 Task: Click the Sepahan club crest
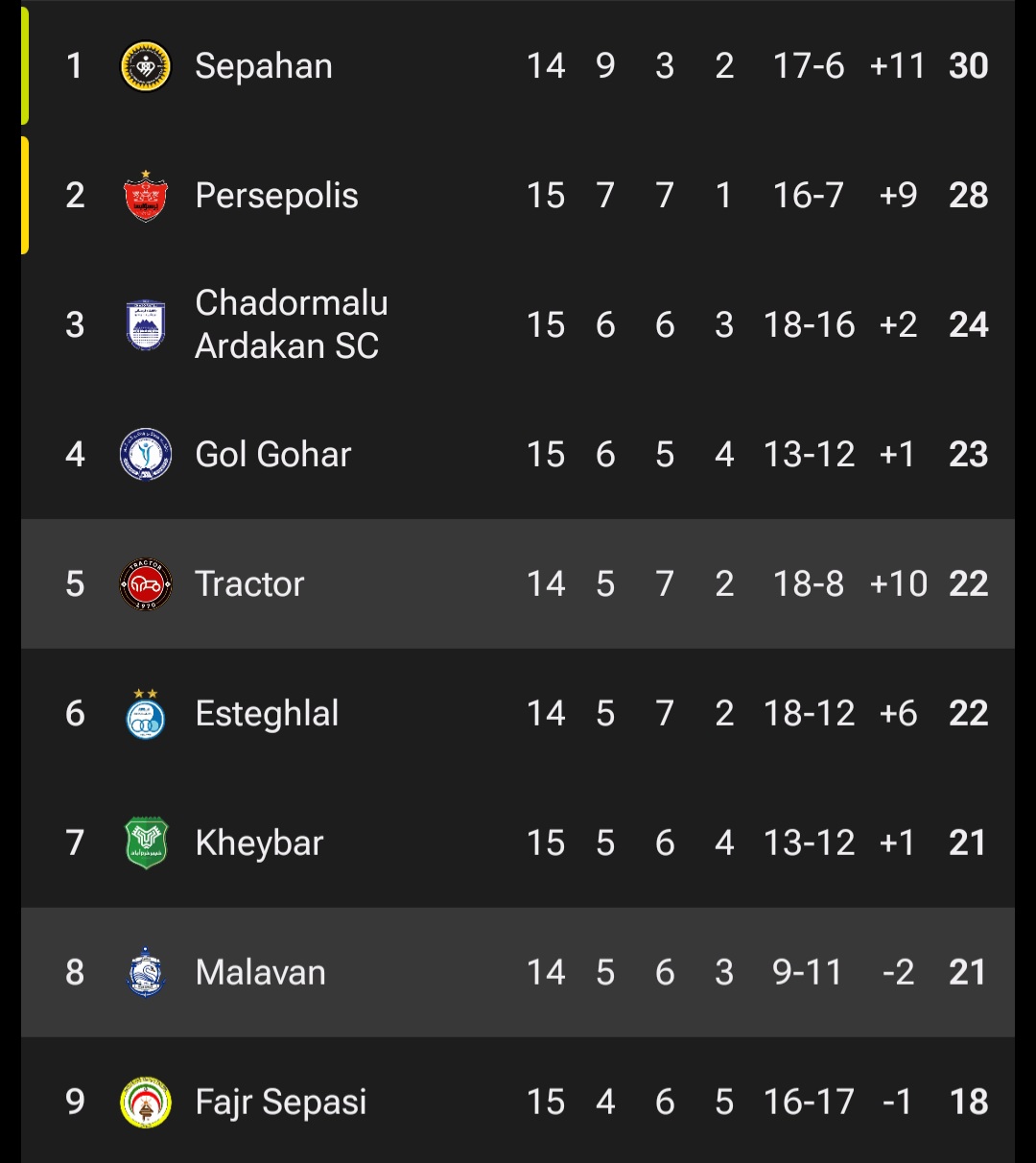[x=146, y=65]
